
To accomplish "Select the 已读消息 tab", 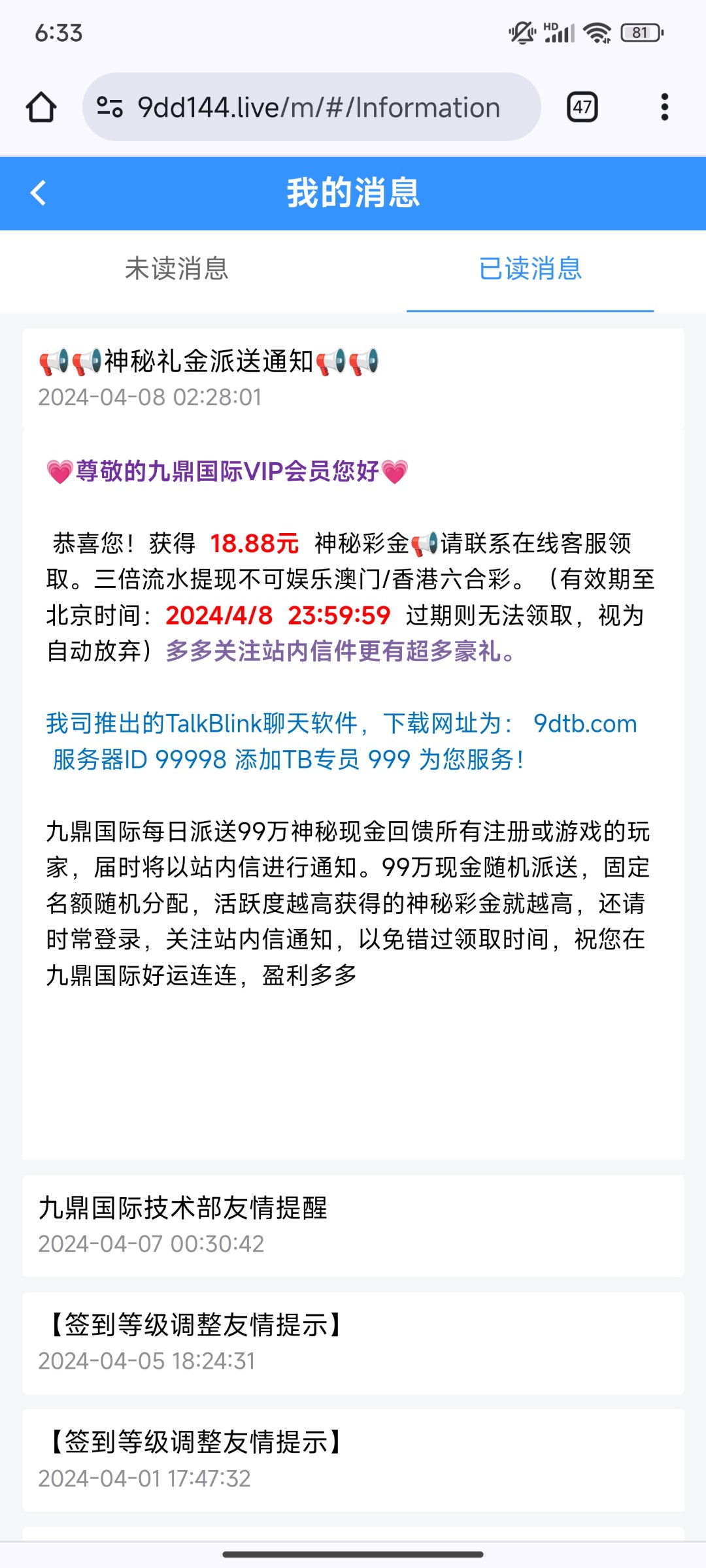I will 529,269.
